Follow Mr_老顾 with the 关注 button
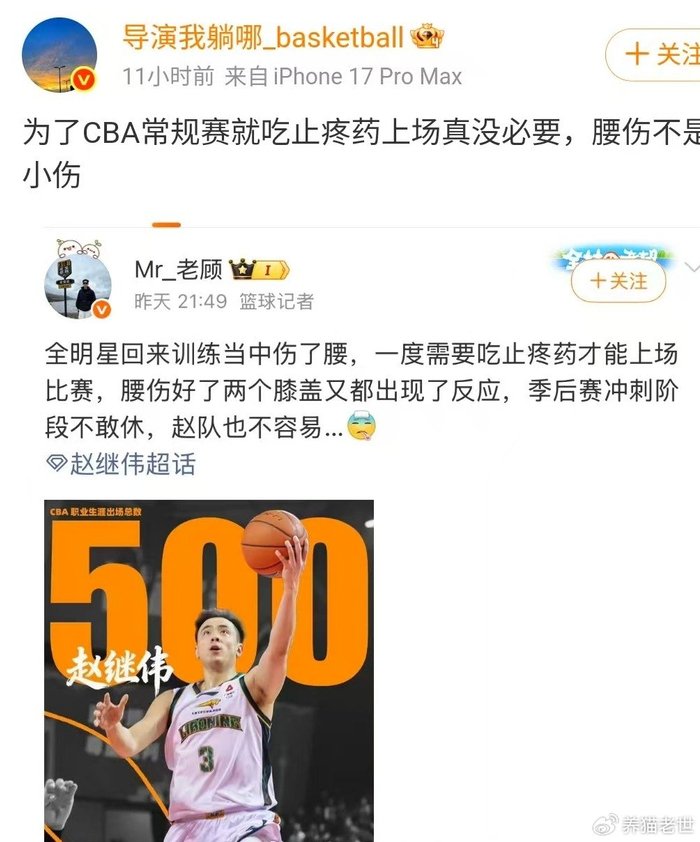The image size is (700, 842). (618, 281)
